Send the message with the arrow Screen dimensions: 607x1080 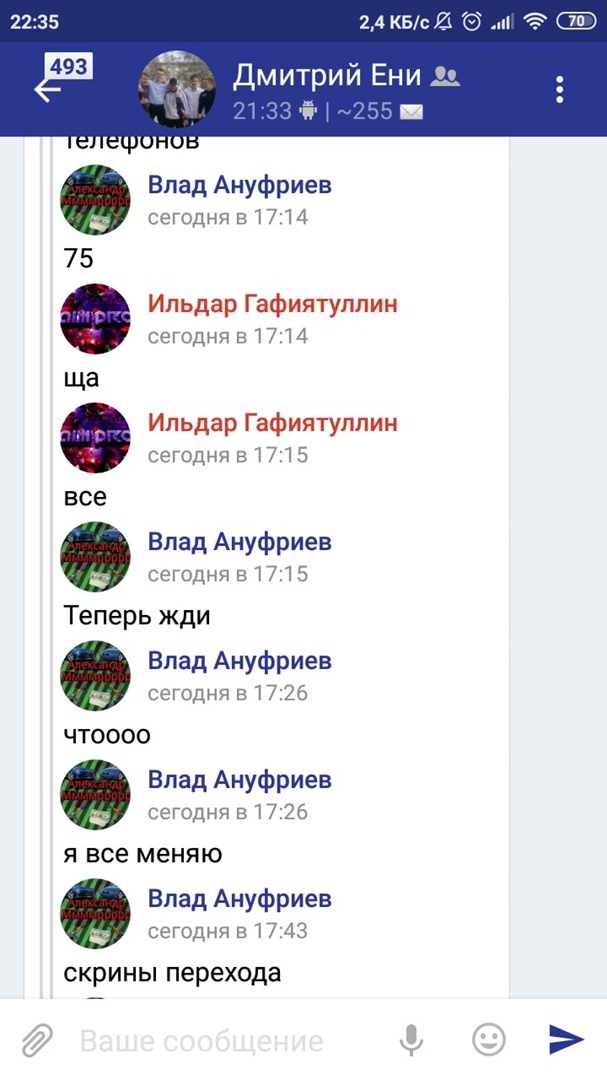(x=566, y=1041)
